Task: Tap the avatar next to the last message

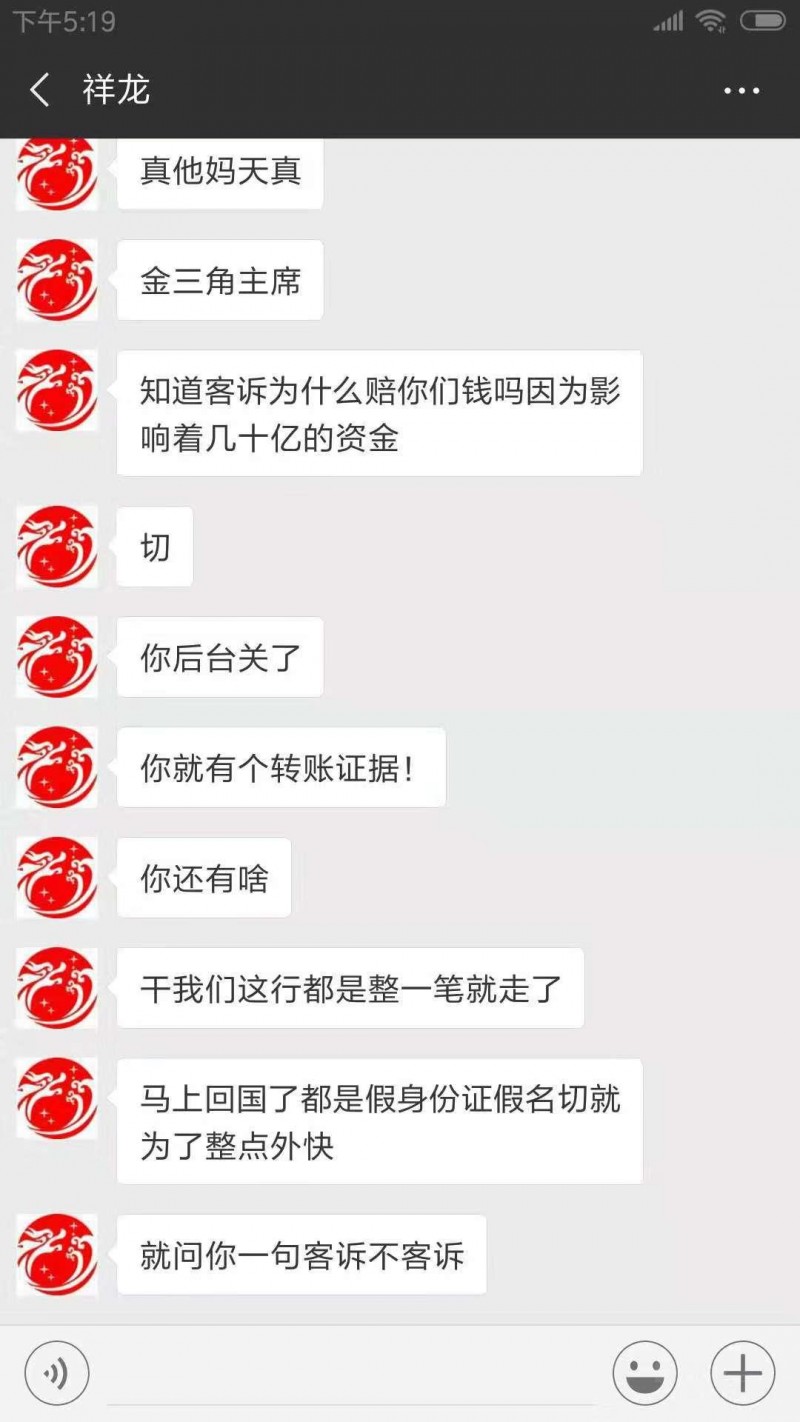Action: pyautogui.click(x=56, y=1253)
